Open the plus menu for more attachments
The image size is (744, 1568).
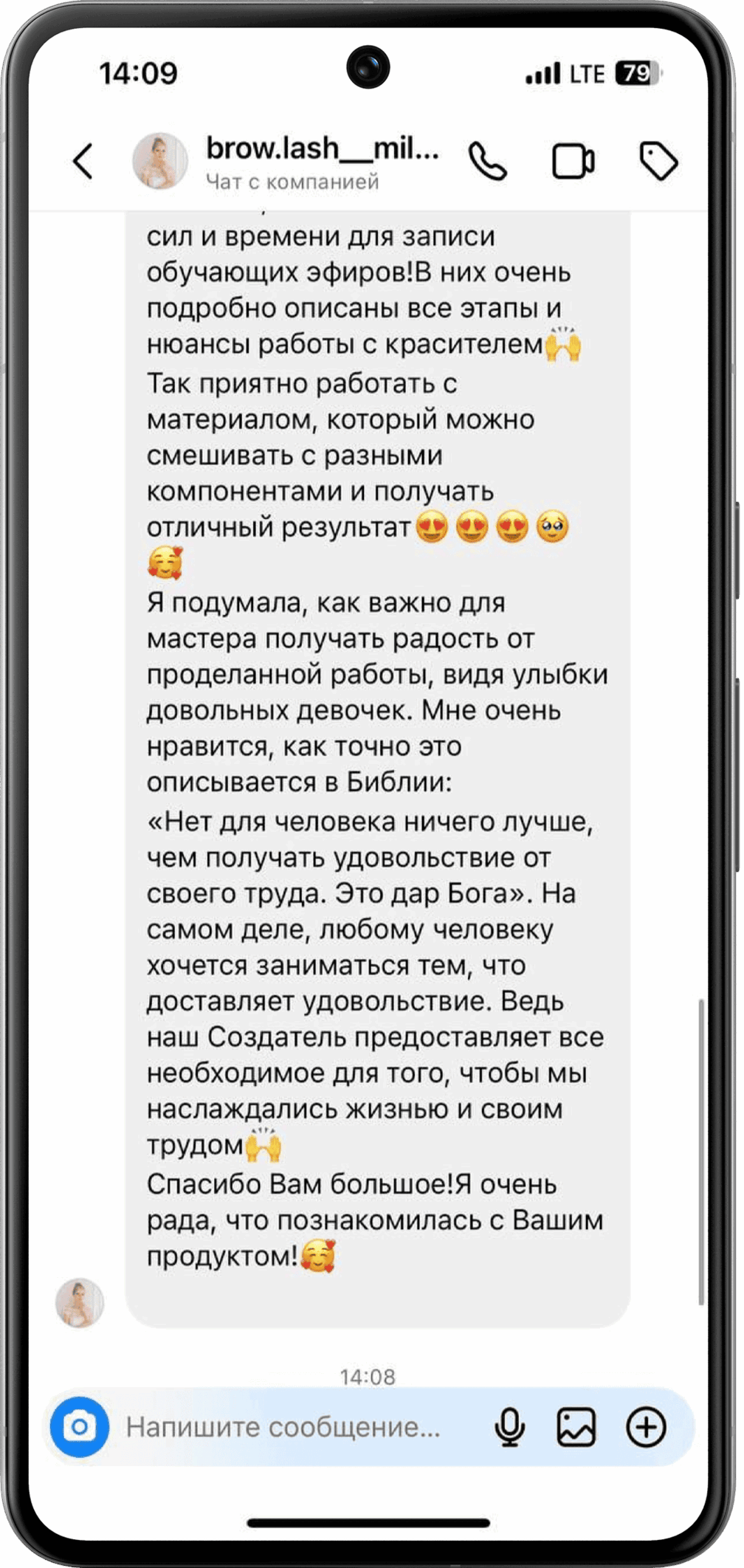click(646, 1427)
